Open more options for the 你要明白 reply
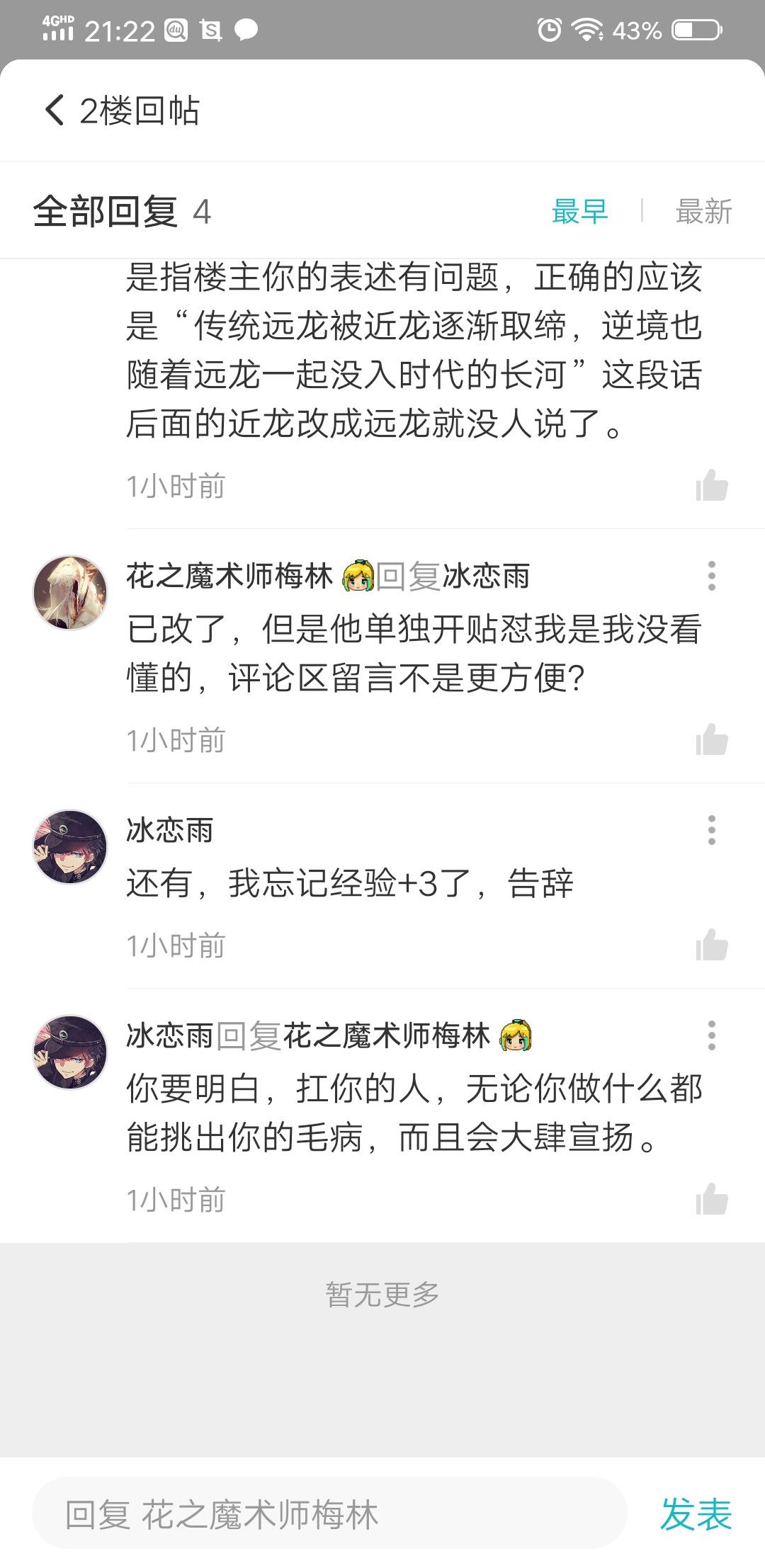 (x=711, y=1035)
